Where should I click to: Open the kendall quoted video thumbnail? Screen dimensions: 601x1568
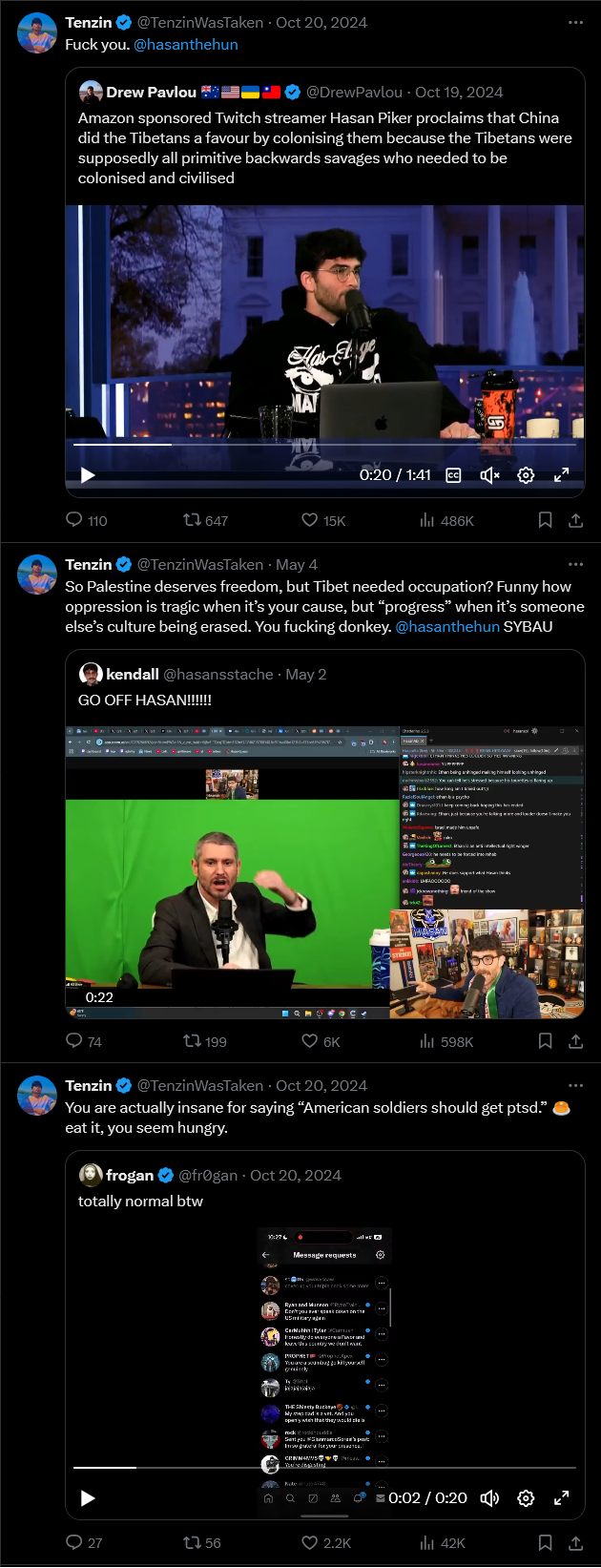(324, 872)
